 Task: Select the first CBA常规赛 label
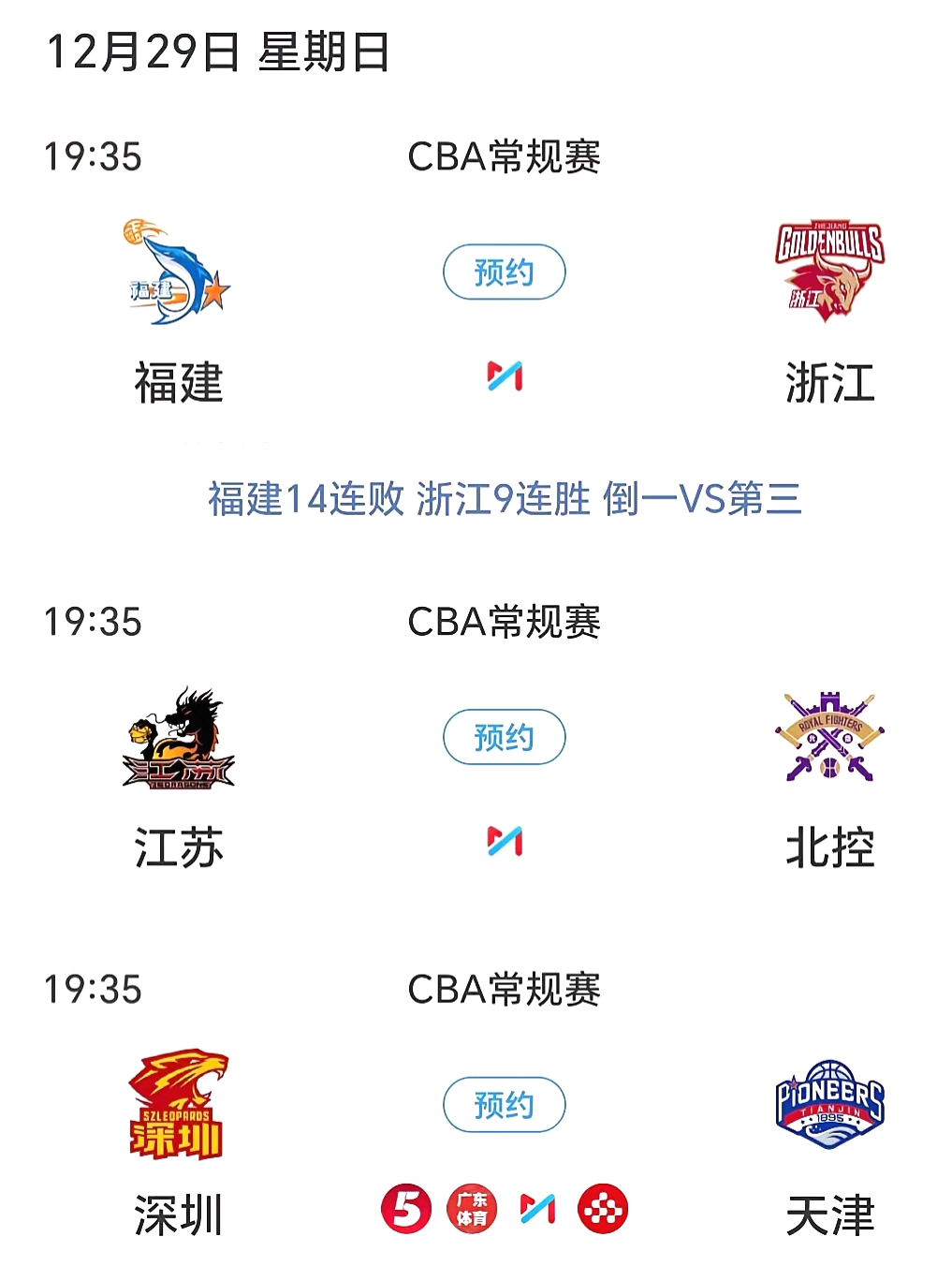(x=505, y=157)
